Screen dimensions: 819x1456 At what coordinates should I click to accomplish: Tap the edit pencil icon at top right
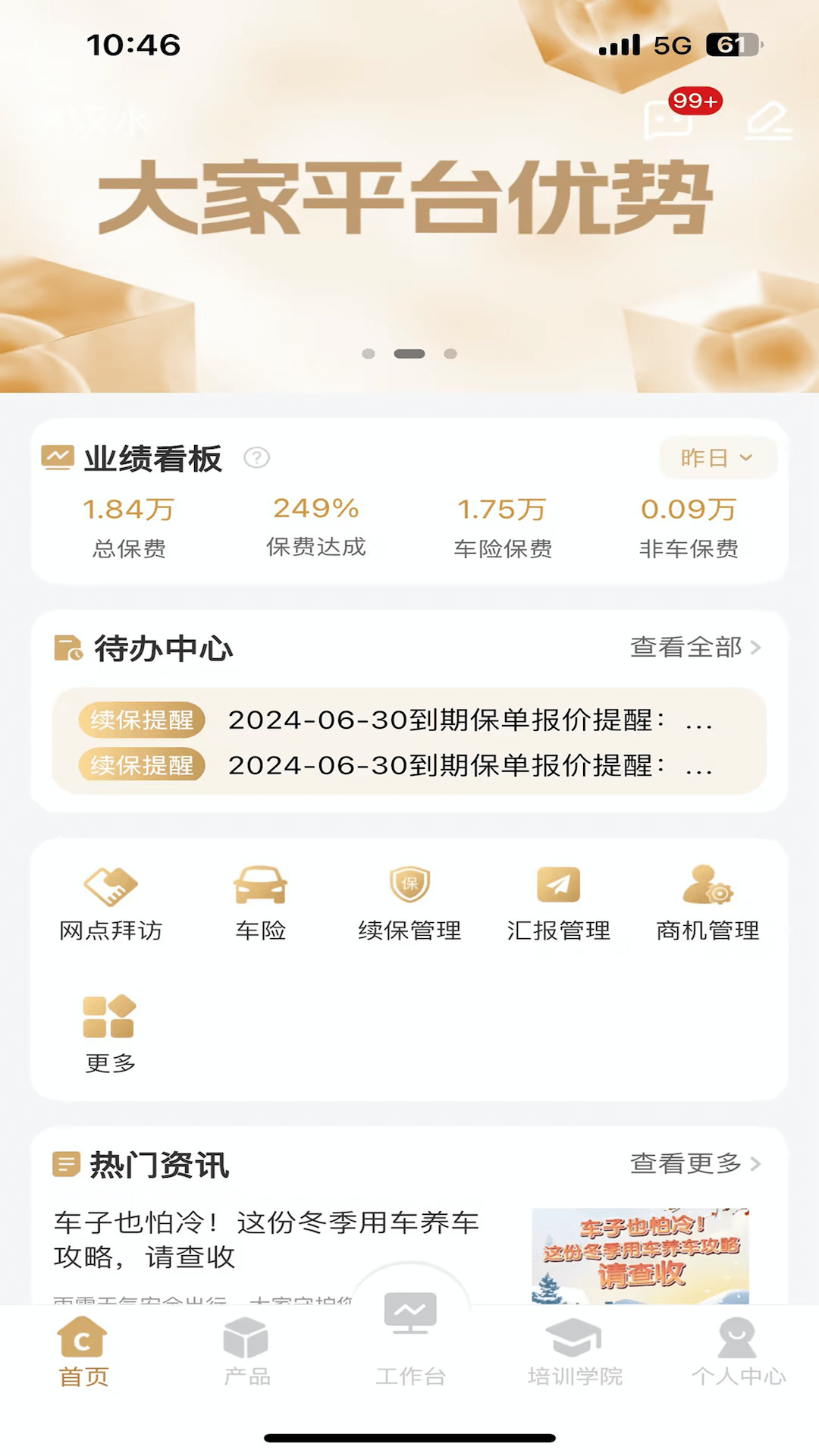click(768, 121)
